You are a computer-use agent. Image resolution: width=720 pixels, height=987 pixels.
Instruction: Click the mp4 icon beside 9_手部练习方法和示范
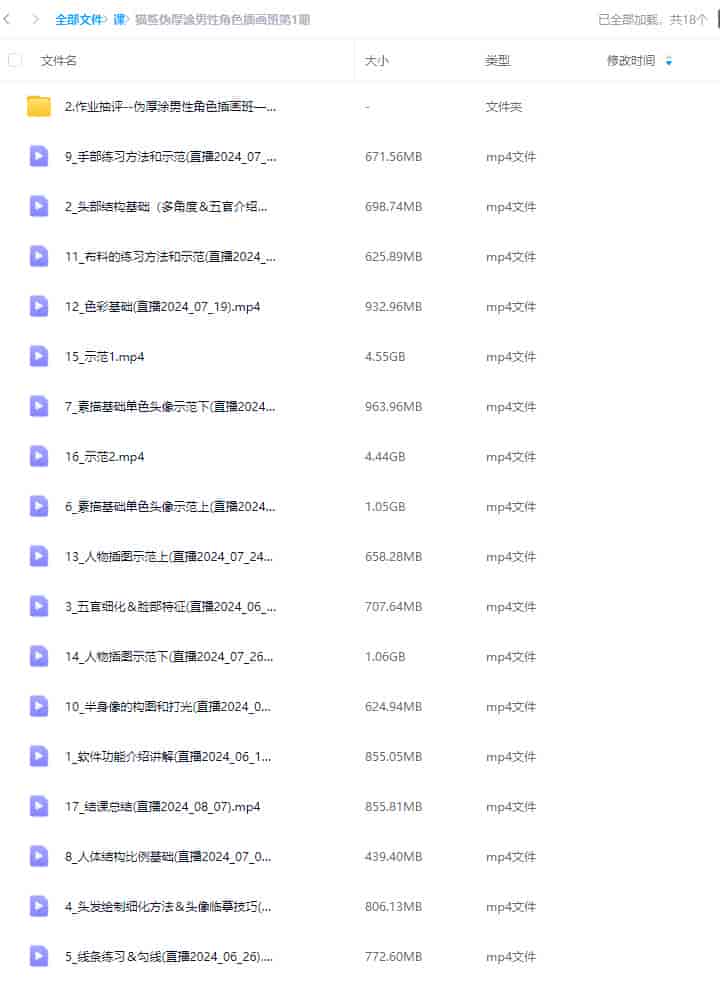[x=38, y=156]
